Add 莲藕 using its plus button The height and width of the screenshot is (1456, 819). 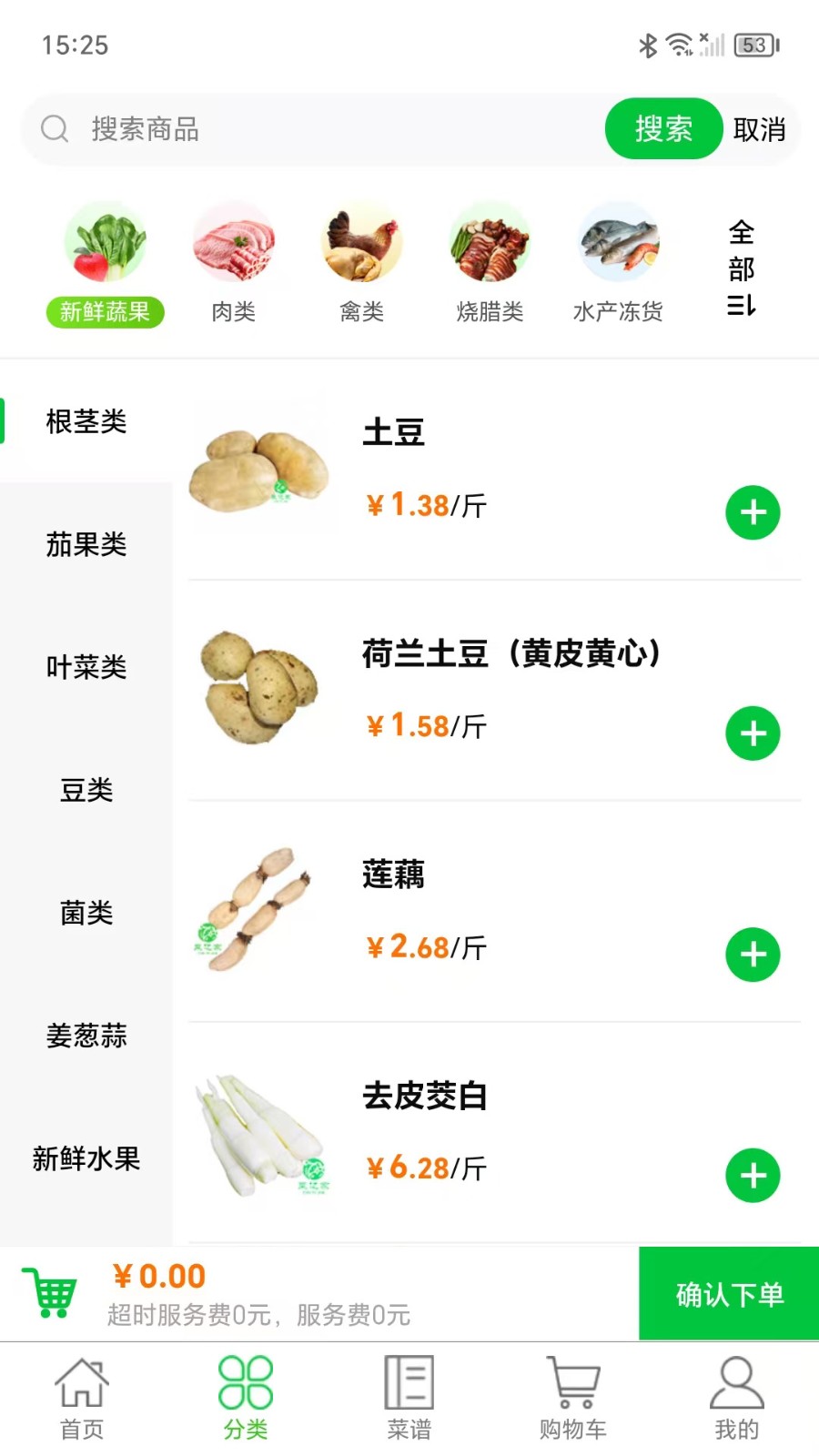(752, 955)
